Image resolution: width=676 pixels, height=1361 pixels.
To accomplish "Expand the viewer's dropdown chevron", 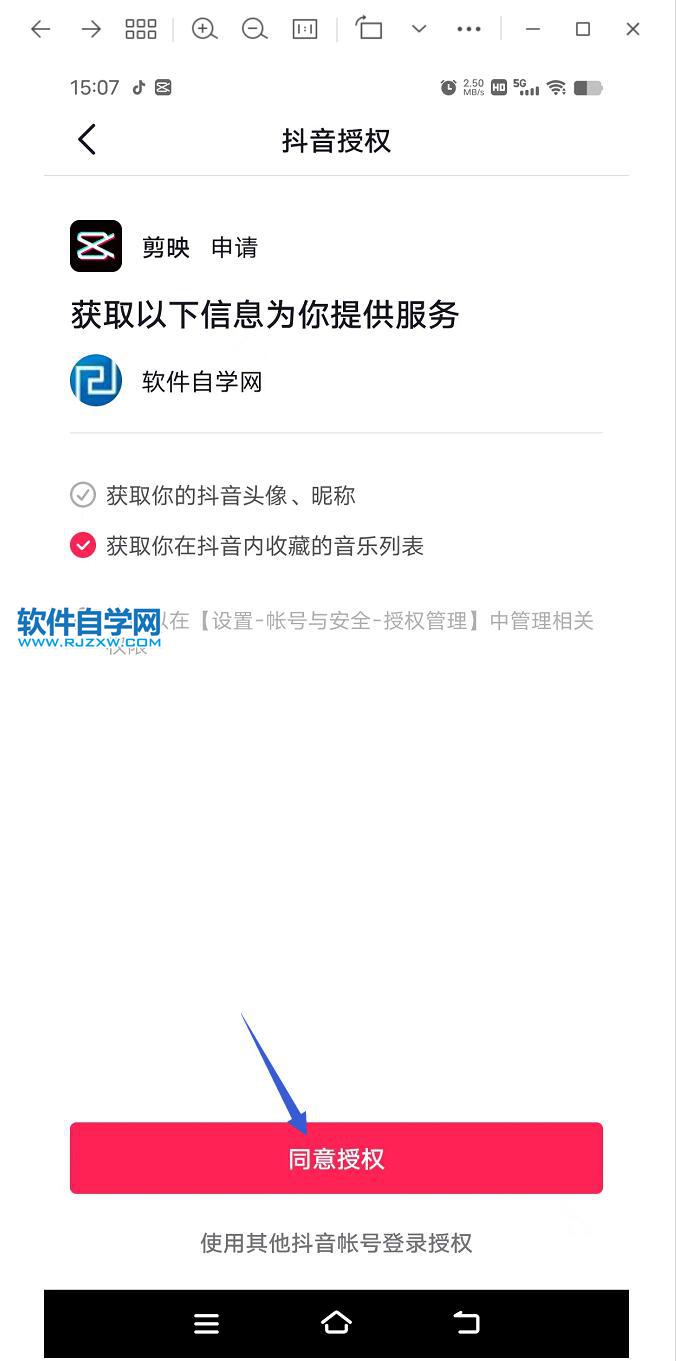I will [419, 29].
